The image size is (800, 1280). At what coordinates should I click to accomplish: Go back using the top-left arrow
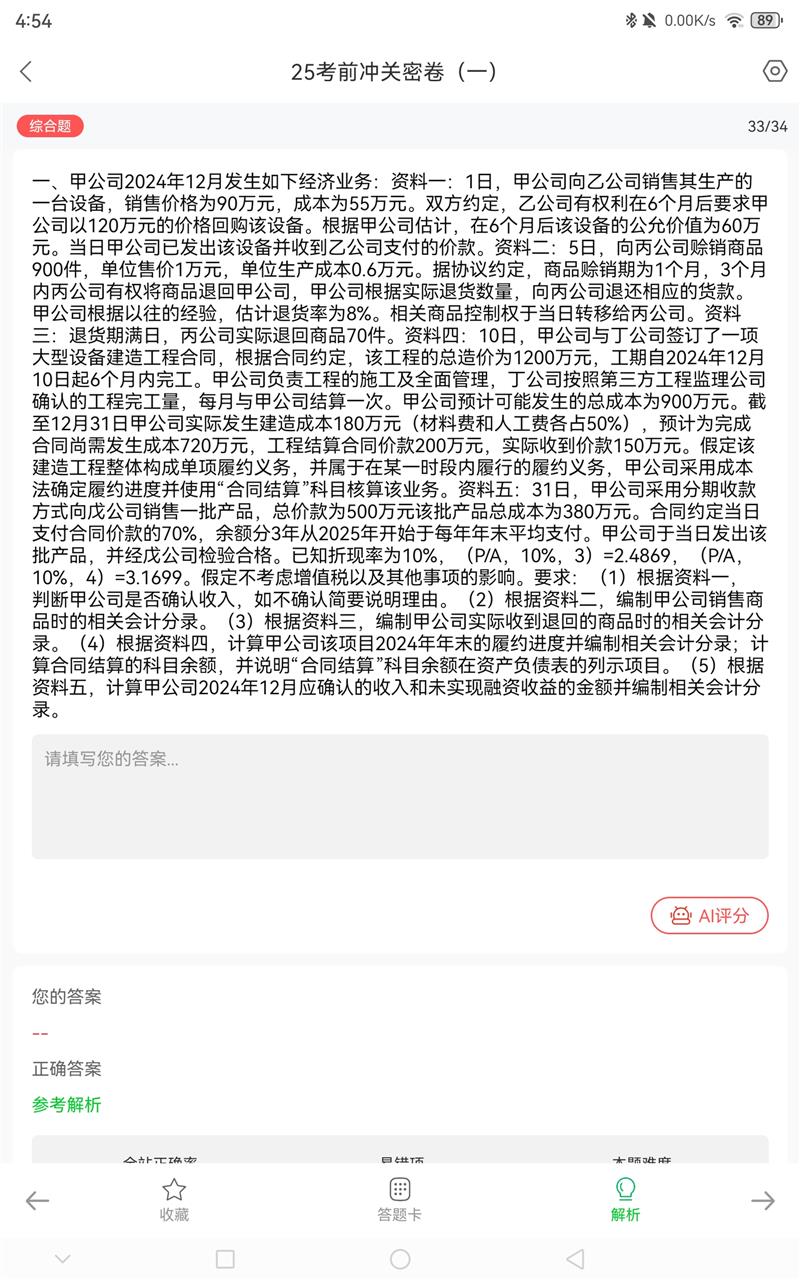tap(26, 71)
